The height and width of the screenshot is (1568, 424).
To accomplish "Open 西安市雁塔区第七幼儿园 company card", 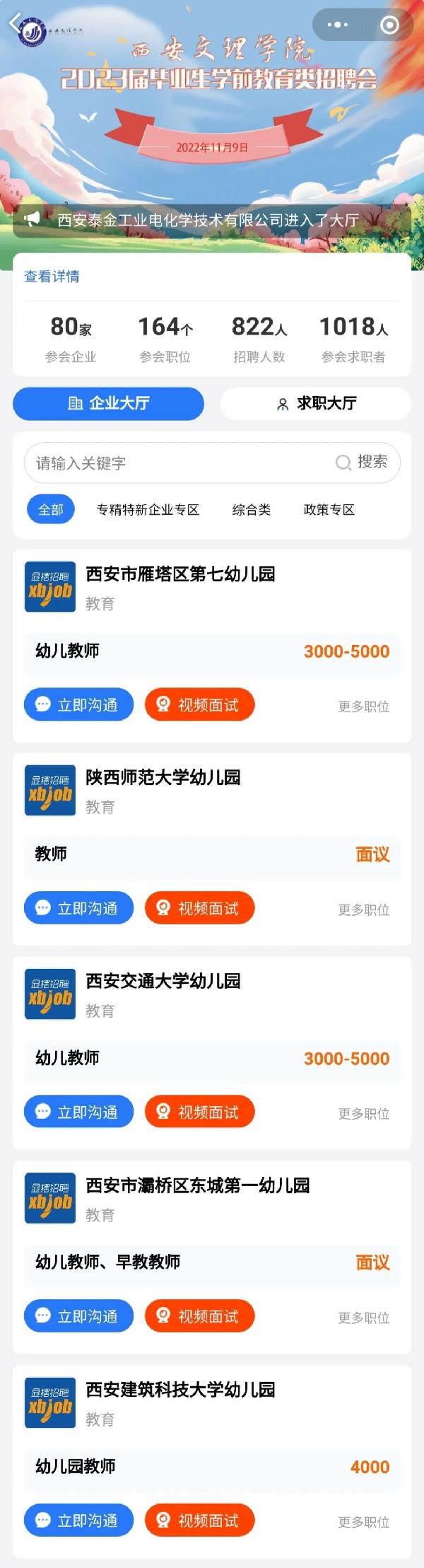I will tap(180, 574).
